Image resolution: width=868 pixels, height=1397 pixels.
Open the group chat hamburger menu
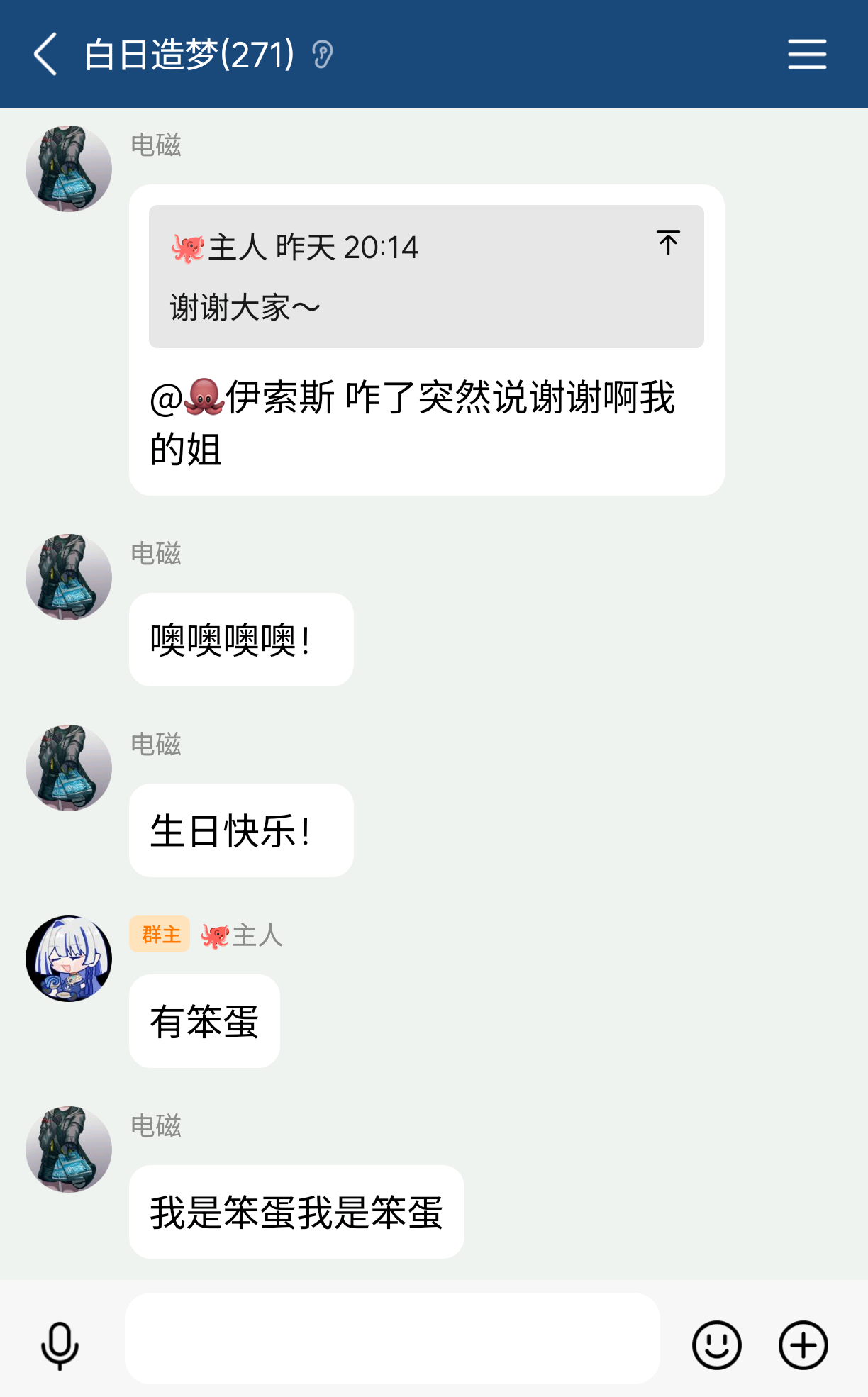(x=807, y=55)
